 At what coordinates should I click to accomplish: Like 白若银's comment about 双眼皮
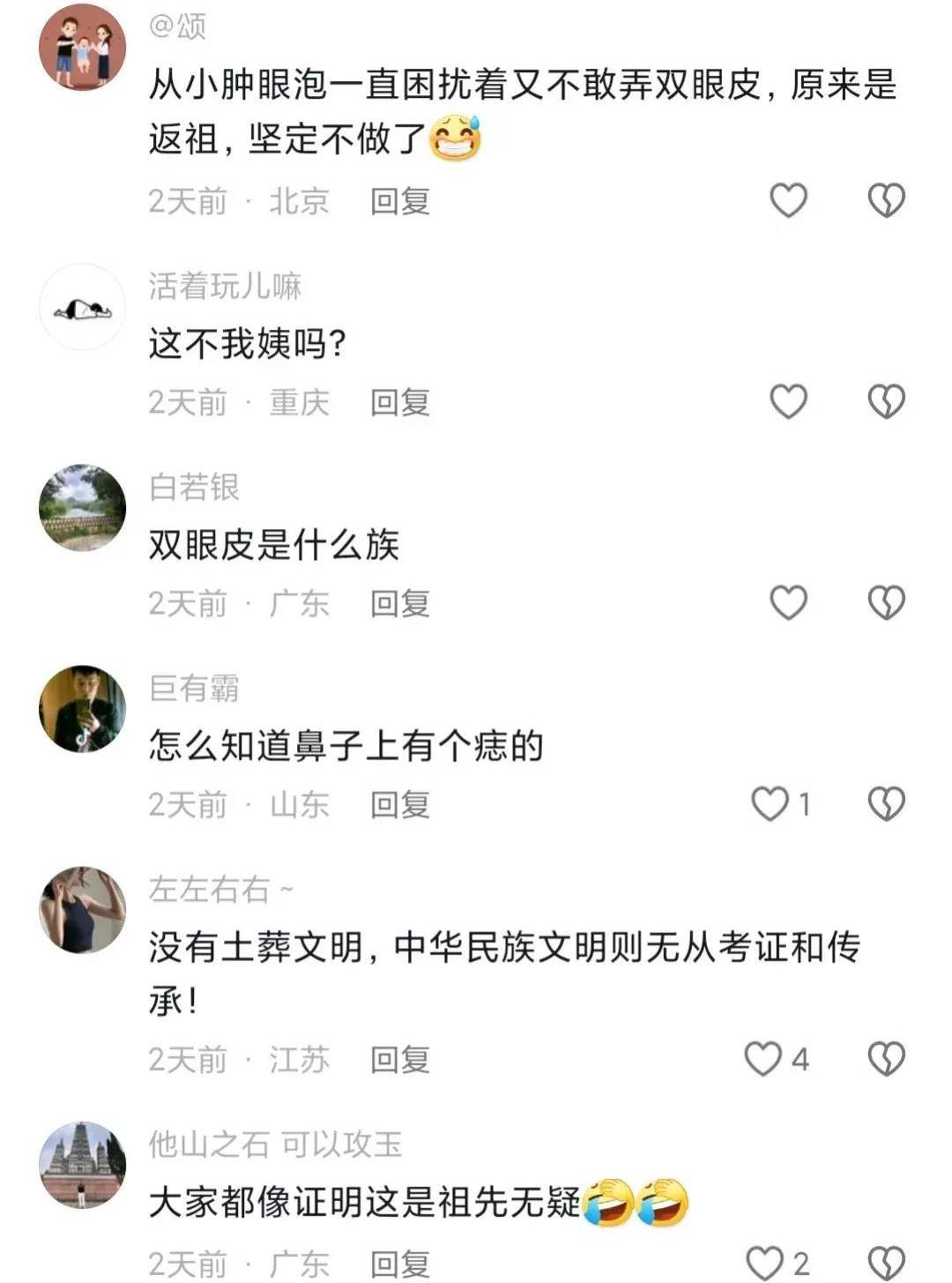[788, 602]
